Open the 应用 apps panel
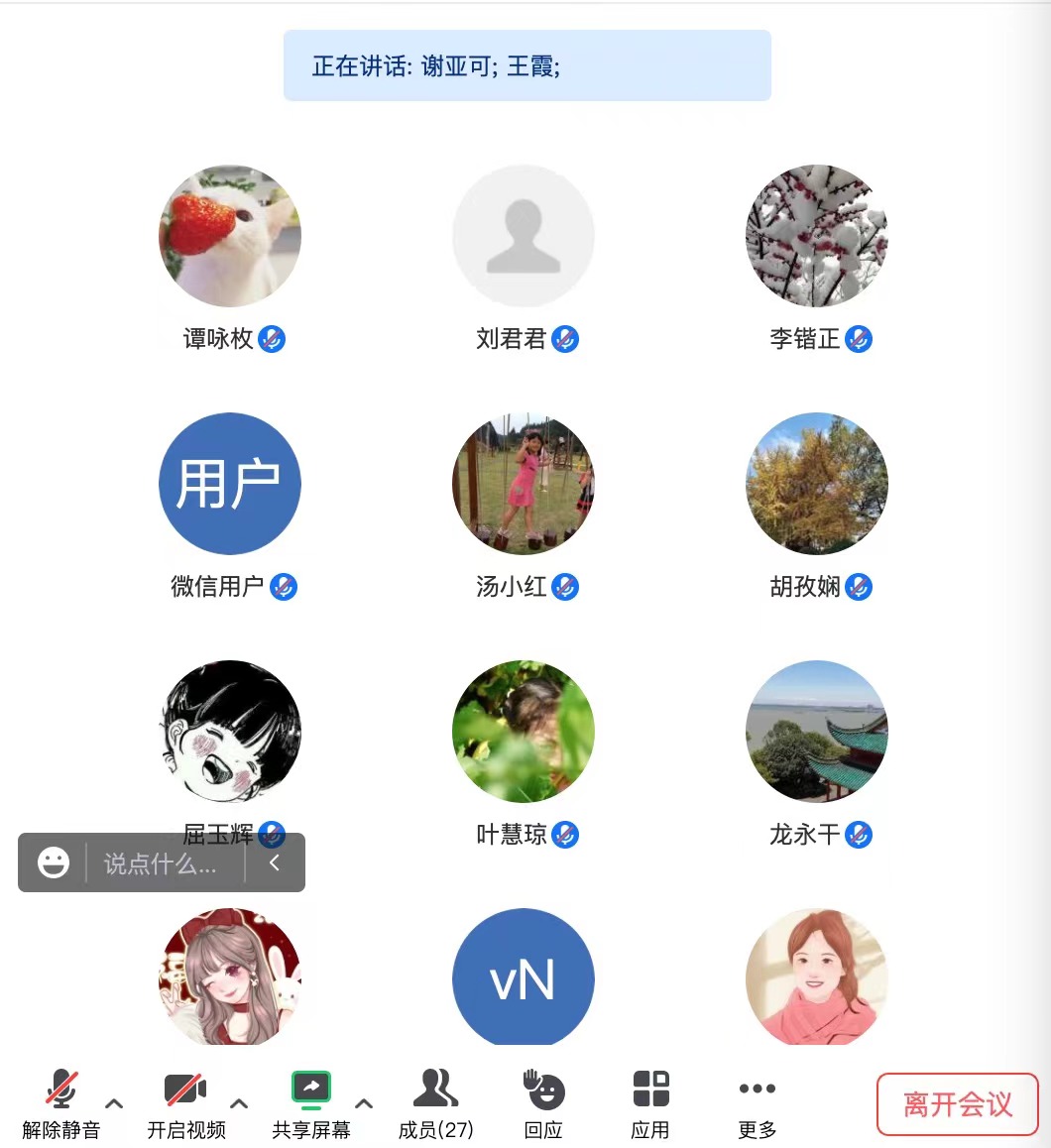The image size is (1051, 1148). pos(650,1102)
